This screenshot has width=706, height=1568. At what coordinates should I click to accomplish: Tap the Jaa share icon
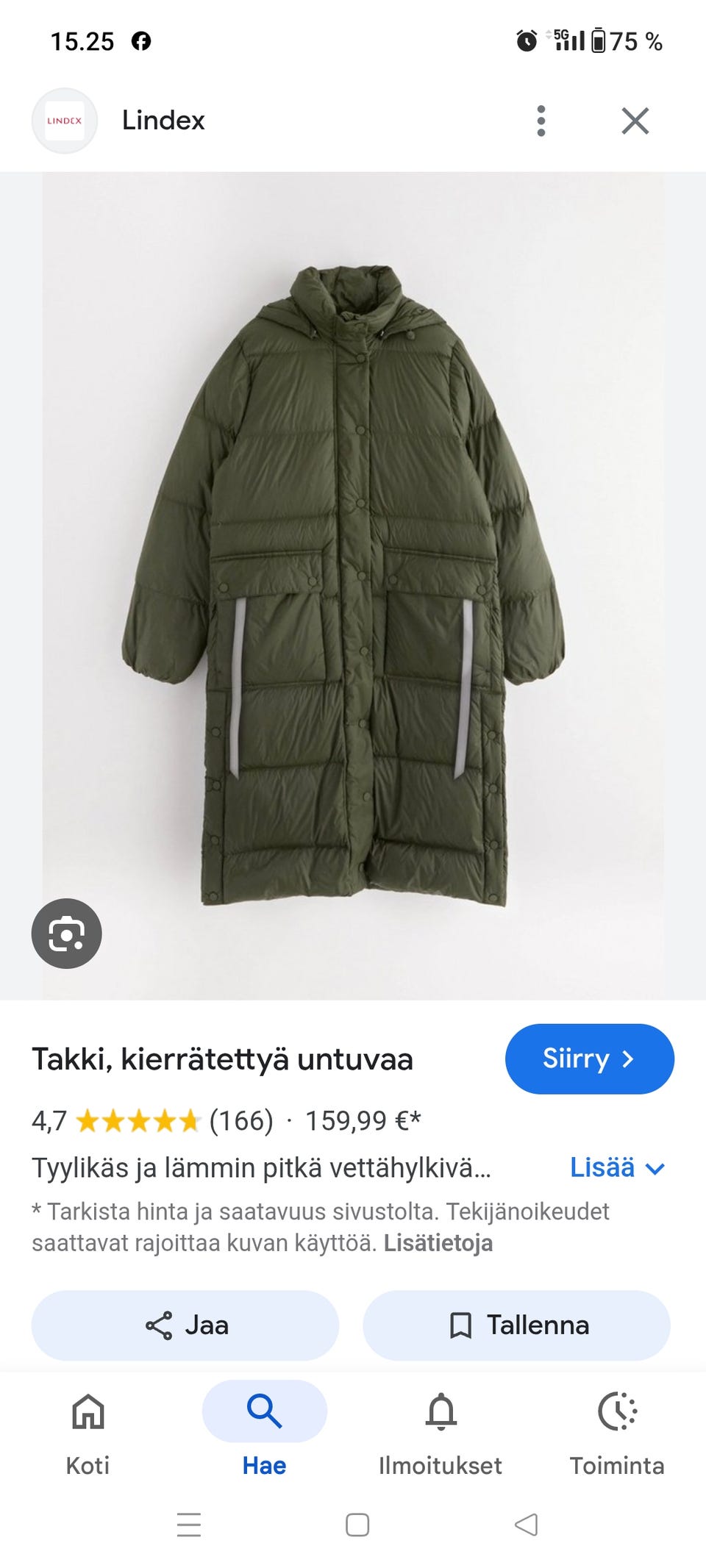[x=157, y=1325]
